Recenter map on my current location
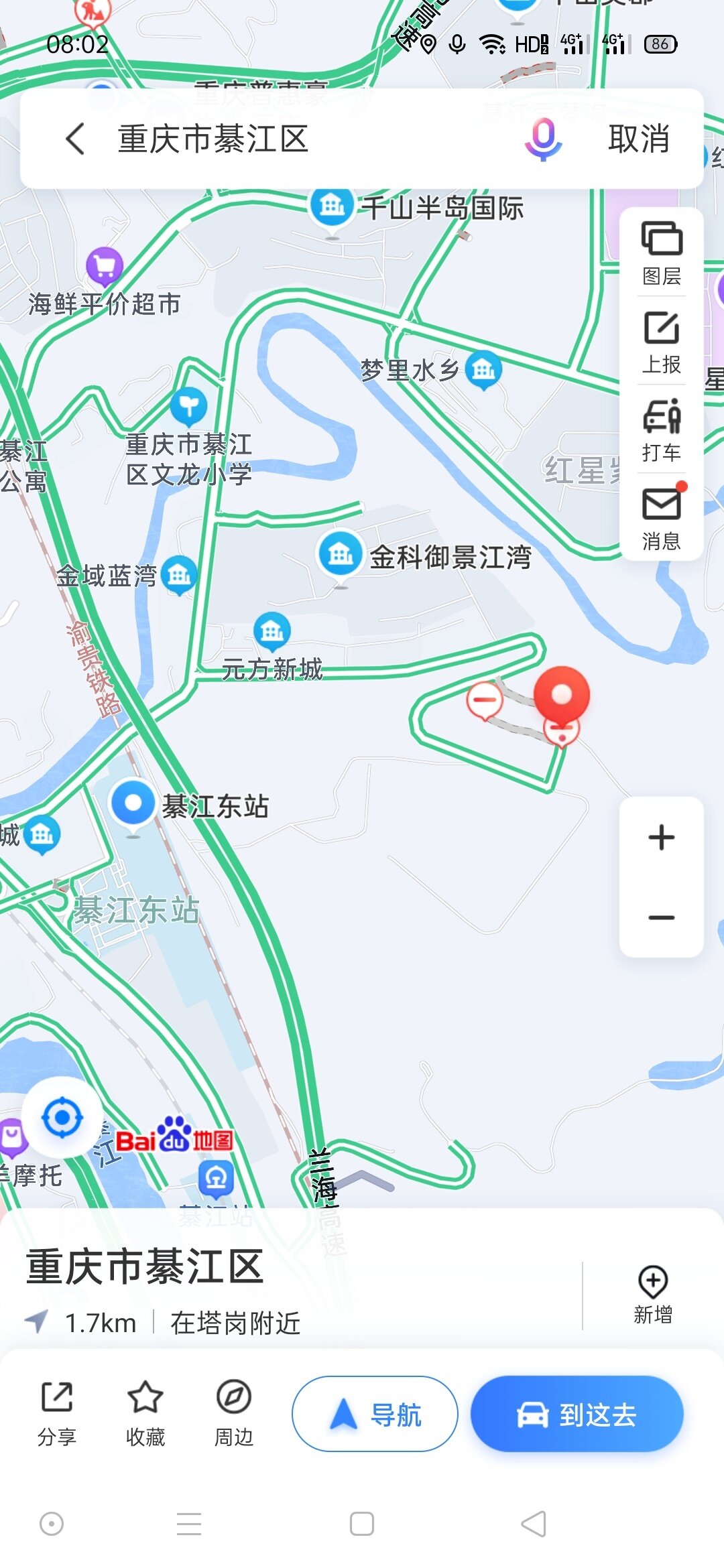The image size is (724, 1568). [62, 1118]
